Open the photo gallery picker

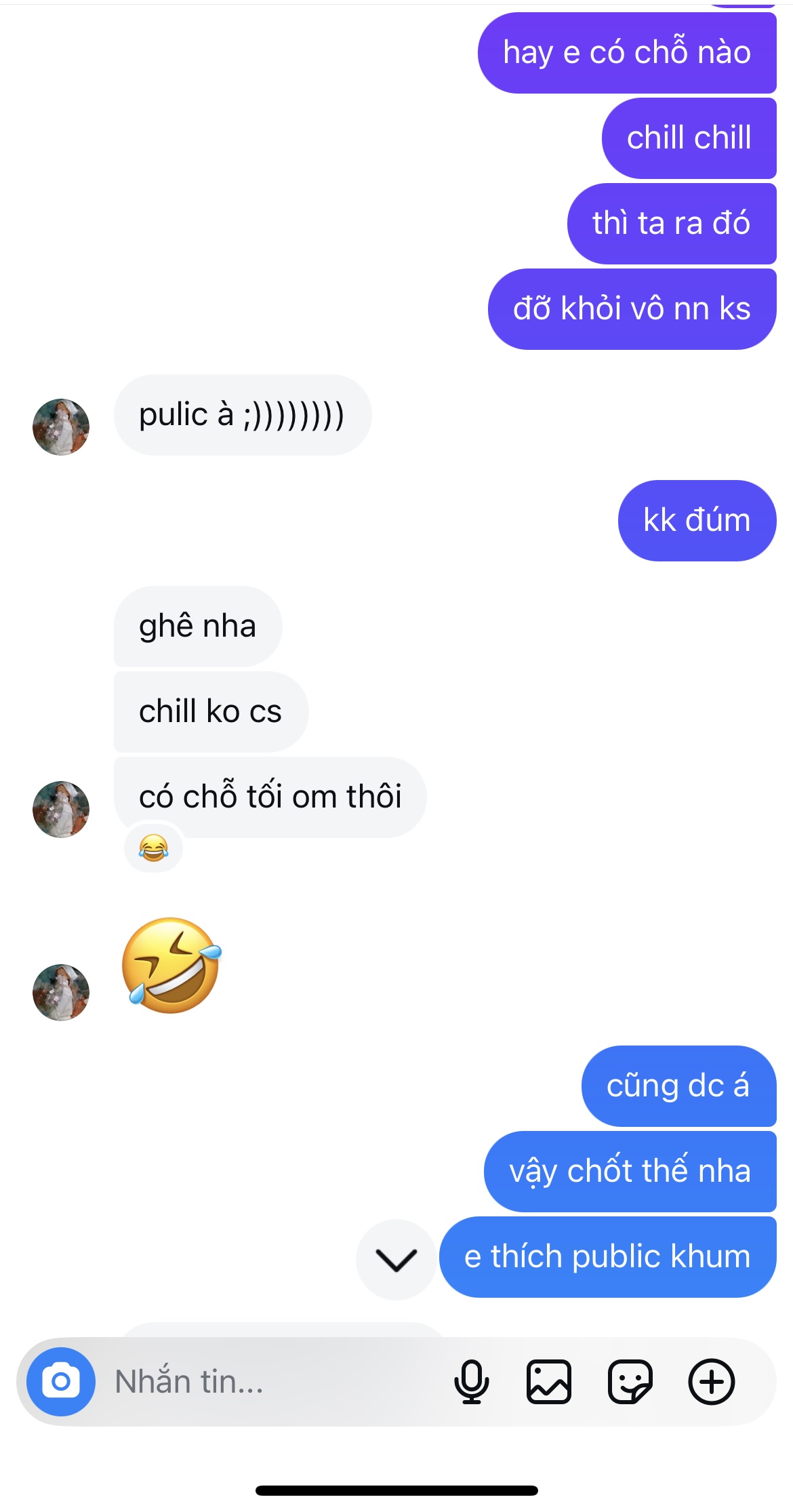(x=549, y=1381)
